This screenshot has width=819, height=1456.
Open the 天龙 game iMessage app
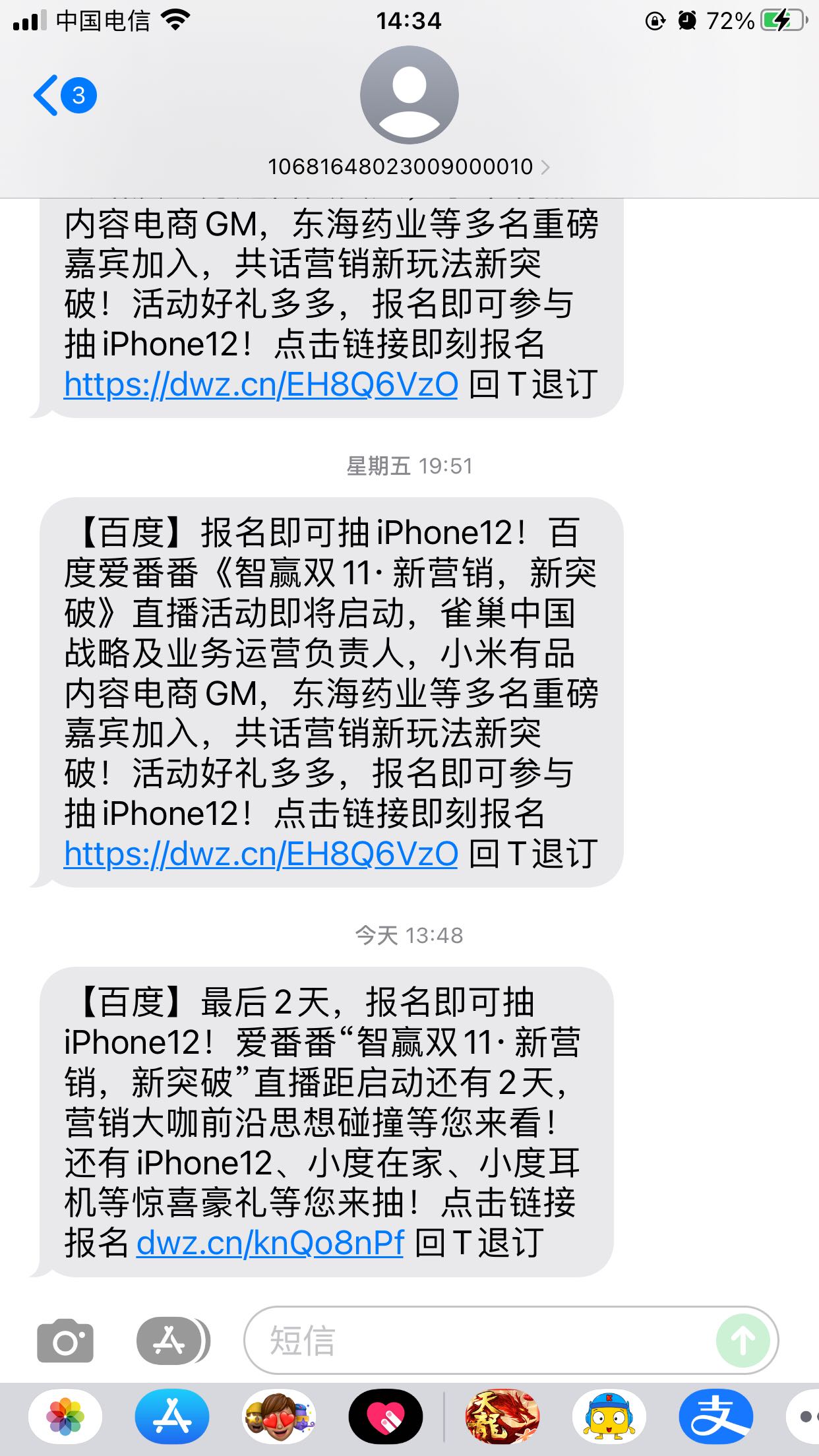(502, 1416)
